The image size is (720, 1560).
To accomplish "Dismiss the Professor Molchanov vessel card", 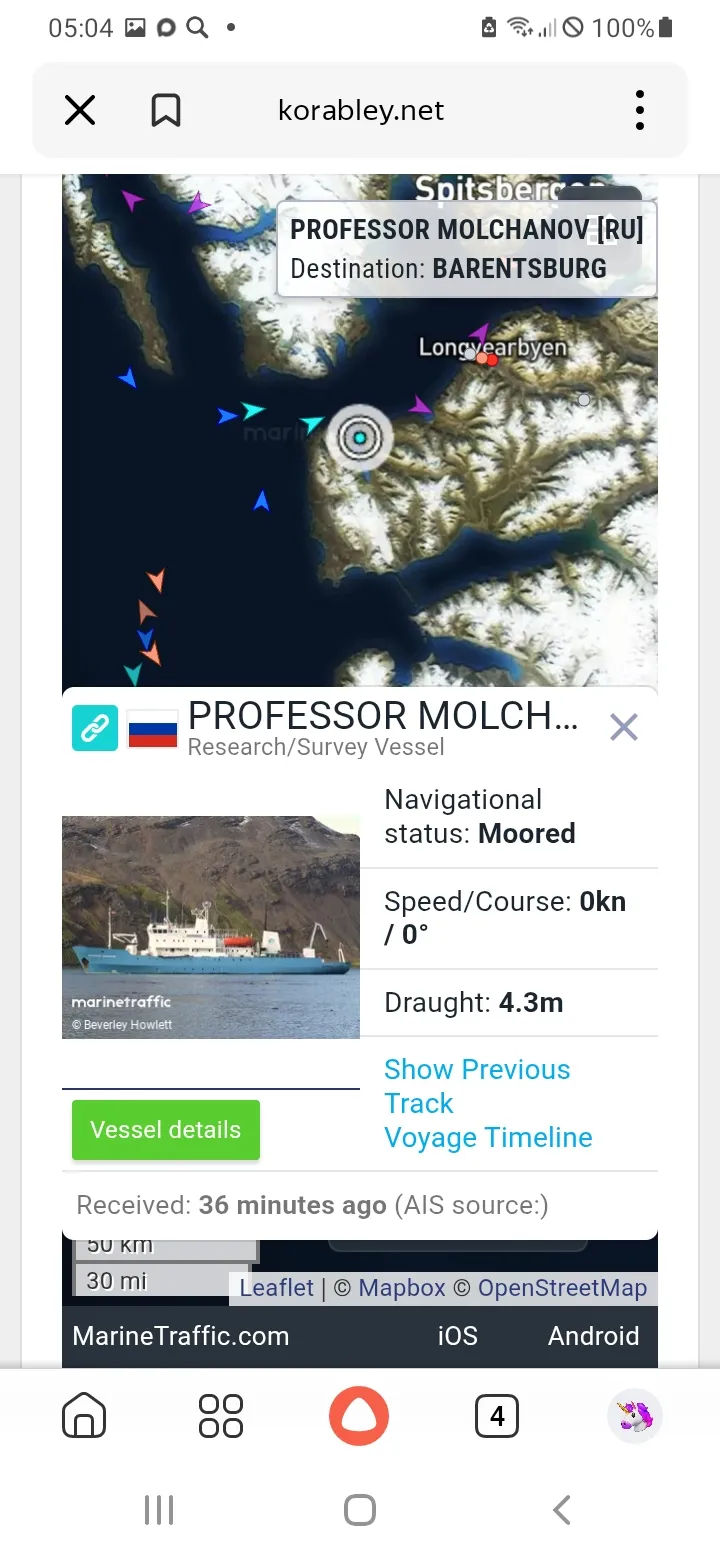I will 624,727.
